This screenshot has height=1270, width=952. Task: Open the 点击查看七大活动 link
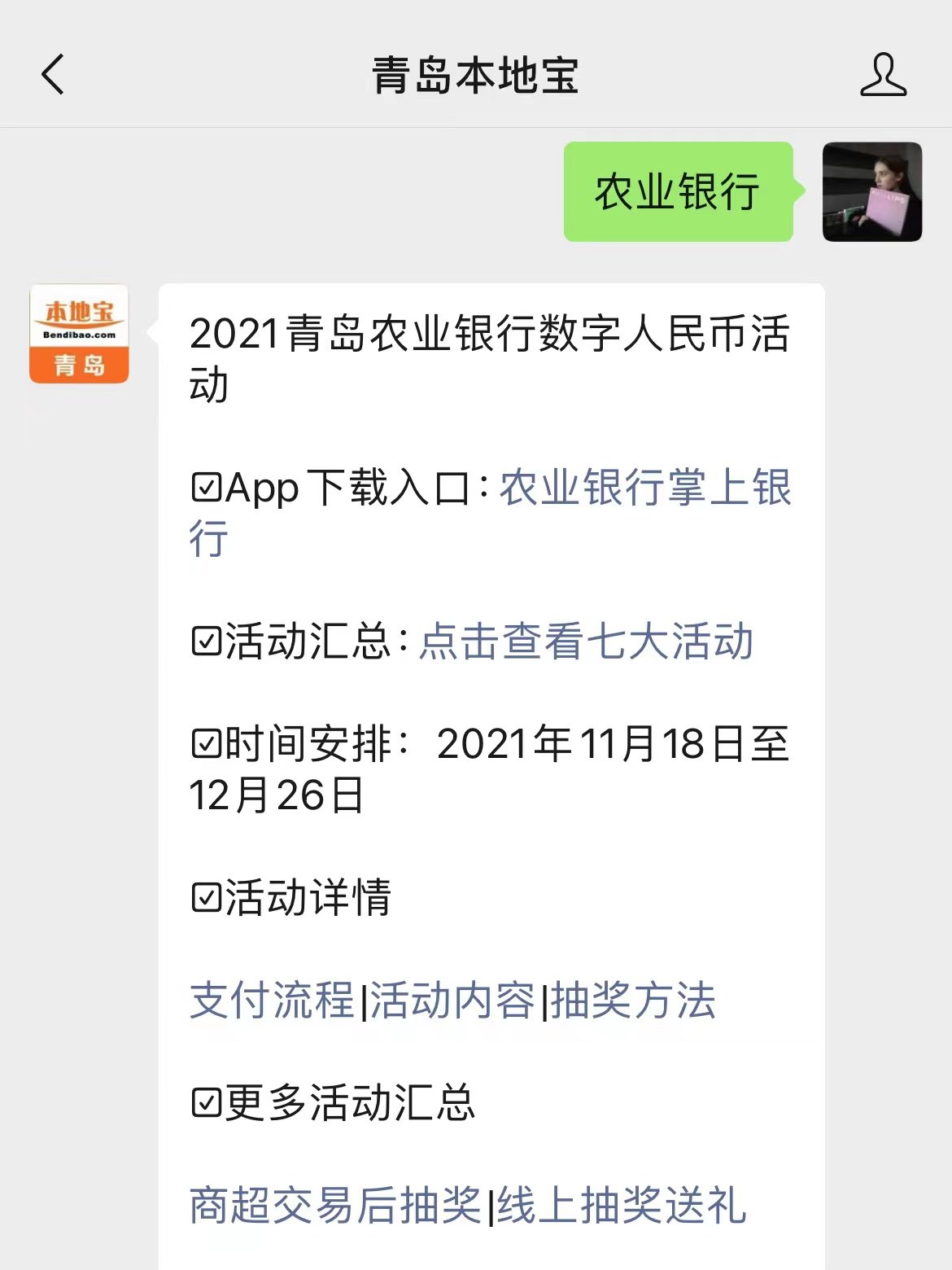pos(586,642)
